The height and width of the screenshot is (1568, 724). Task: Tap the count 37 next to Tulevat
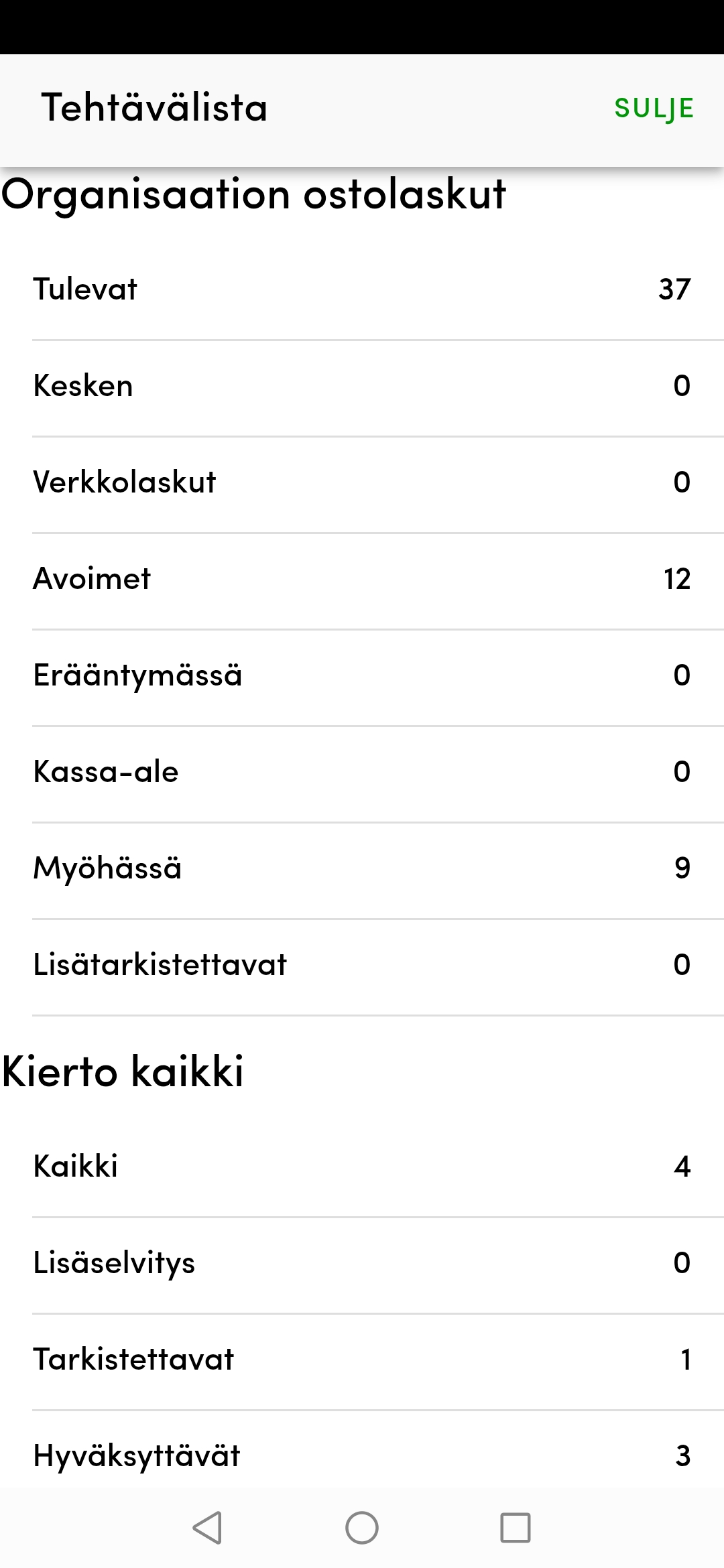click(x=673, y=289)
